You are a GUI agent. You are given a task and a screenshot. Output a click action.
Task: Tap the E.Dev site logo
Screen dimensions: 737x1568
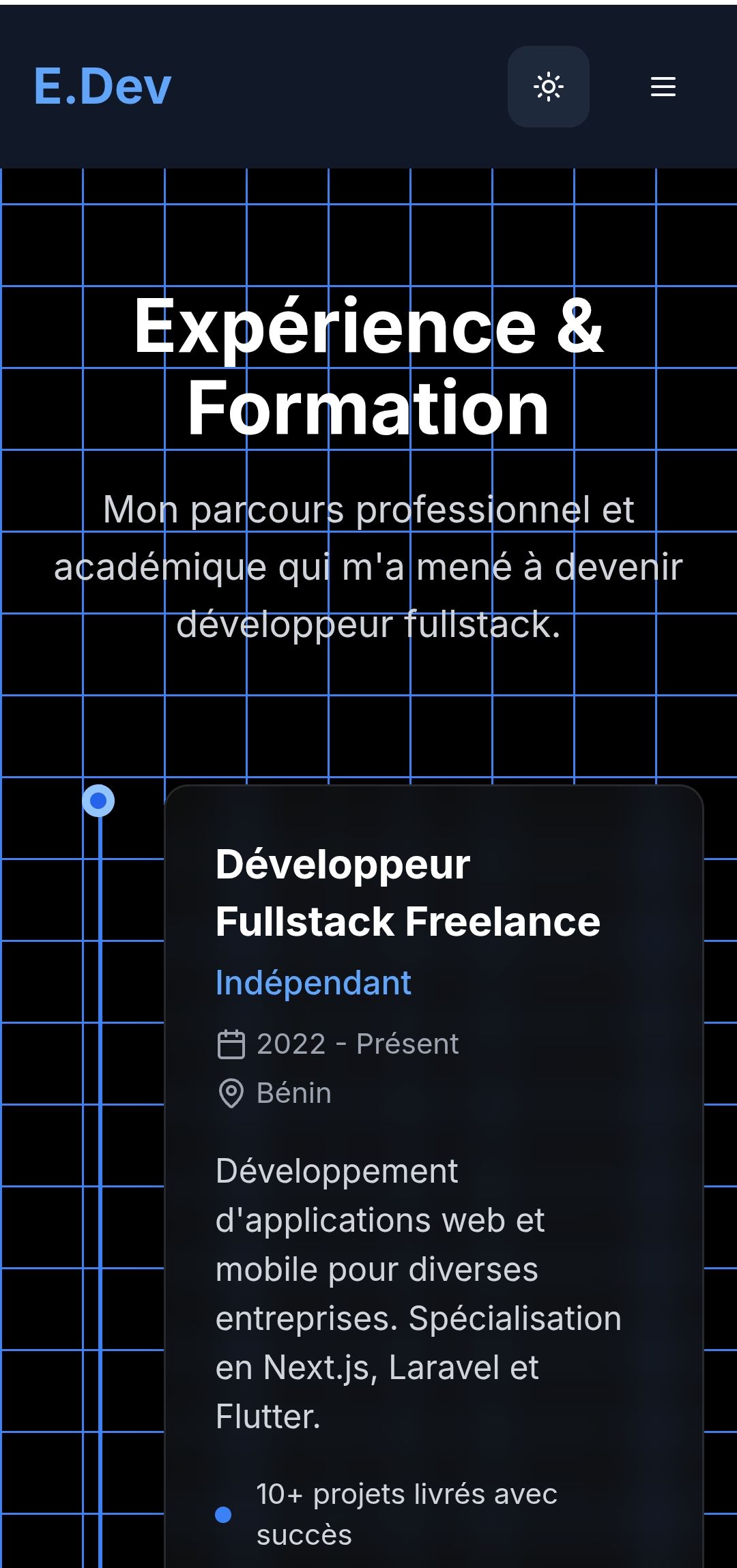pyautogui.click(x=102, y=87)
